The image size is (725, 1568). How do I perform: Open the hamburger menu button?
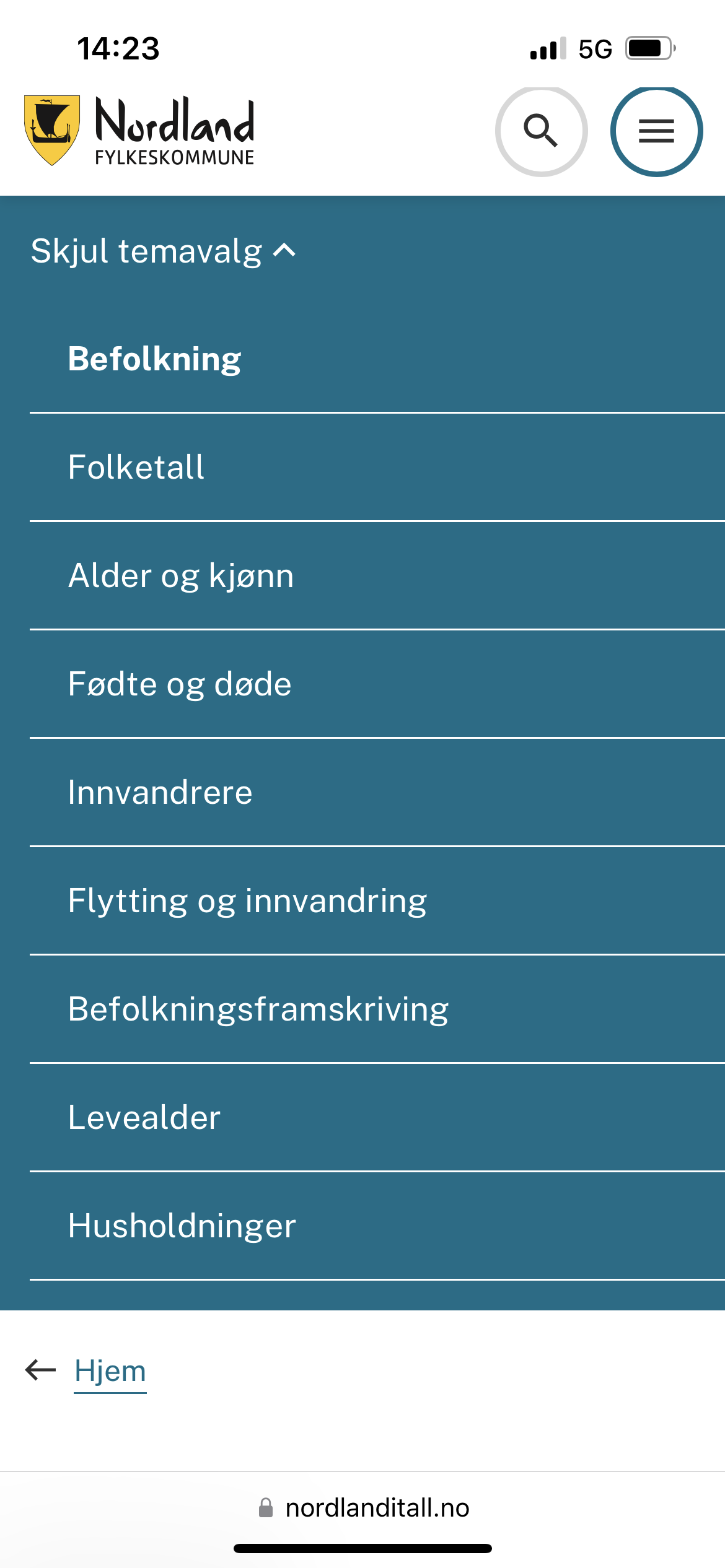point(656,131)
